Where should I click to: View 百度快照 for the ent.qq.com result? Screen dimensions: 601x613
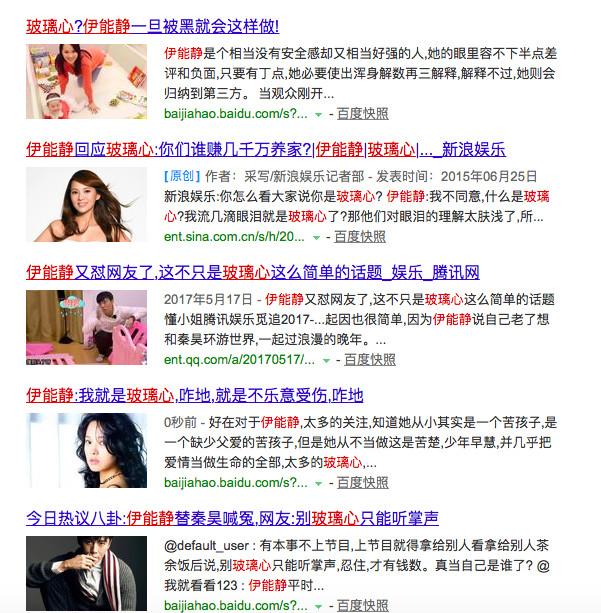[371, 359]
